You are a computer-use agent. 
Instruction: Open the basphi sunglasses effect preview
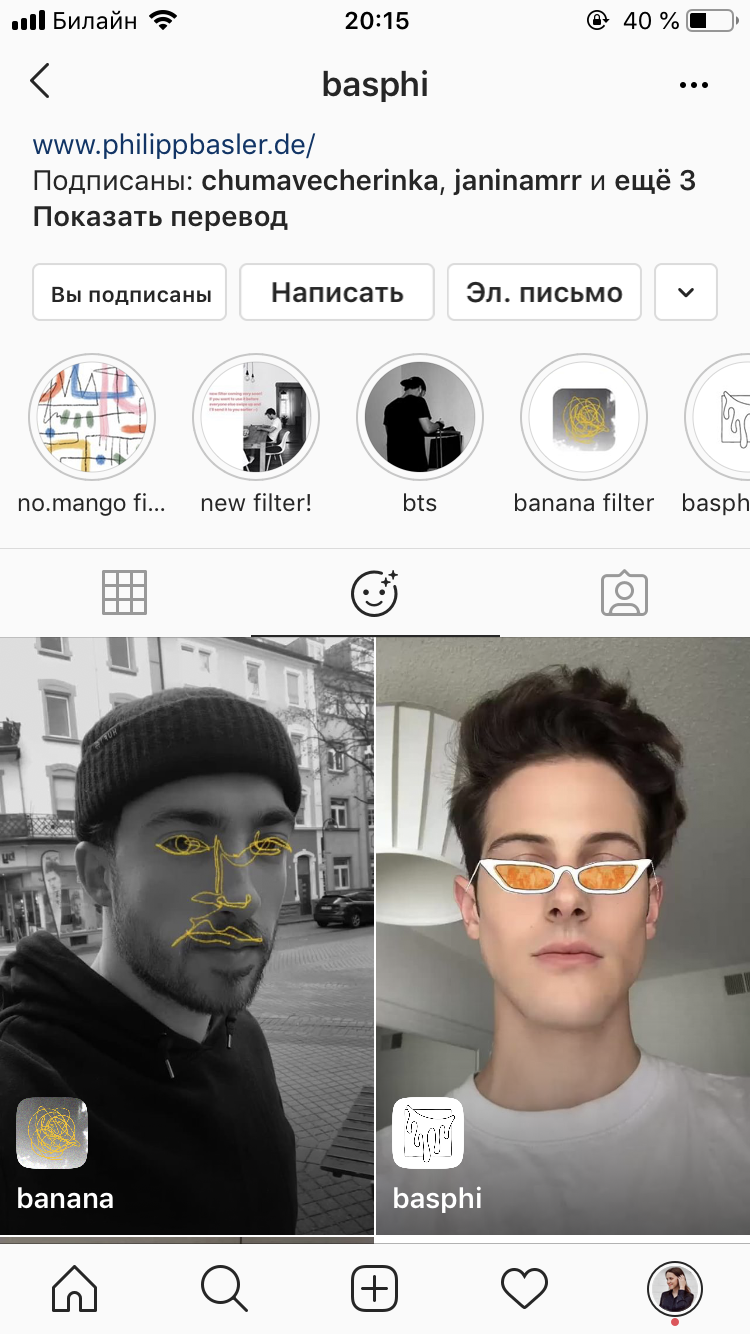[x=563, y=935]
